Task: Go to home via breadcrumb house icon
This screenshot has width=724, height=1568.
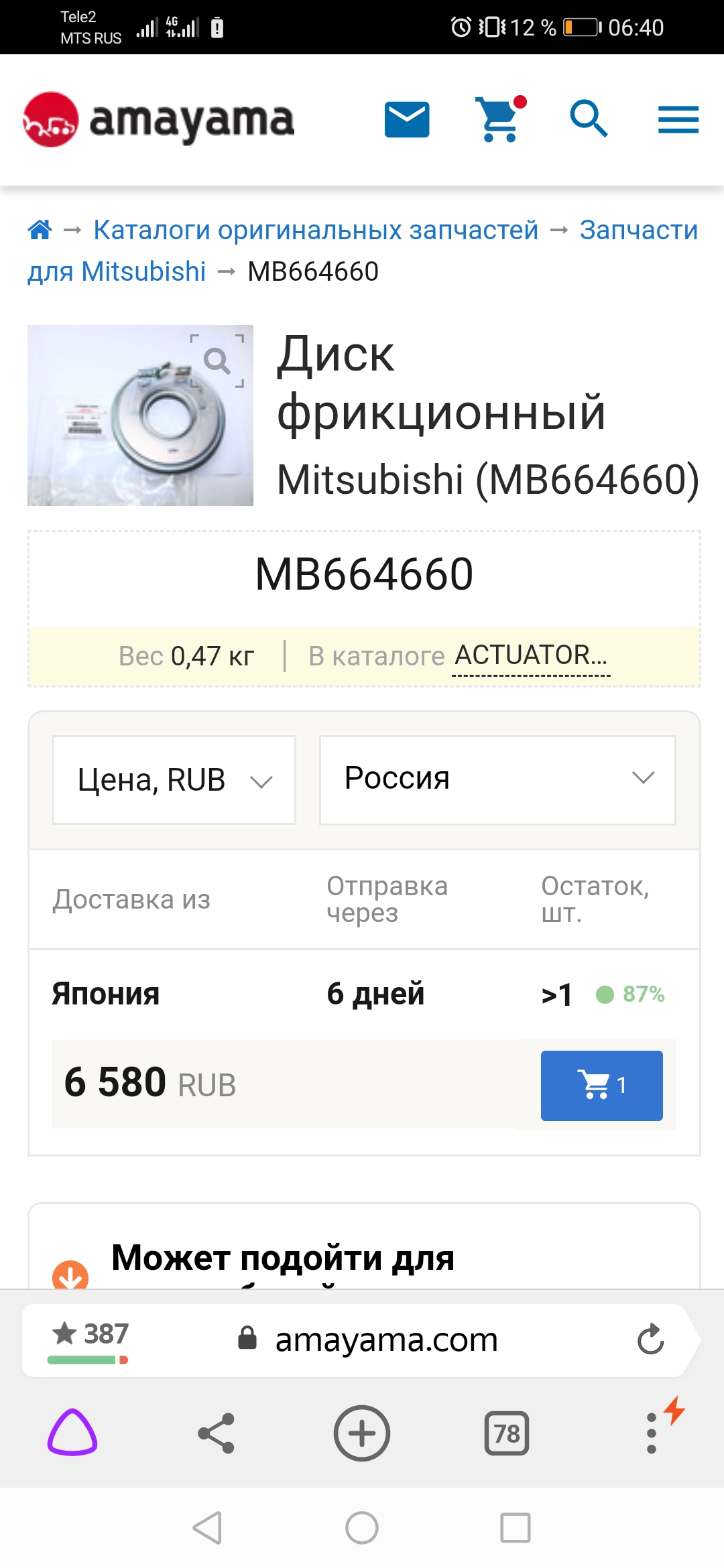Action: [40, 230]
